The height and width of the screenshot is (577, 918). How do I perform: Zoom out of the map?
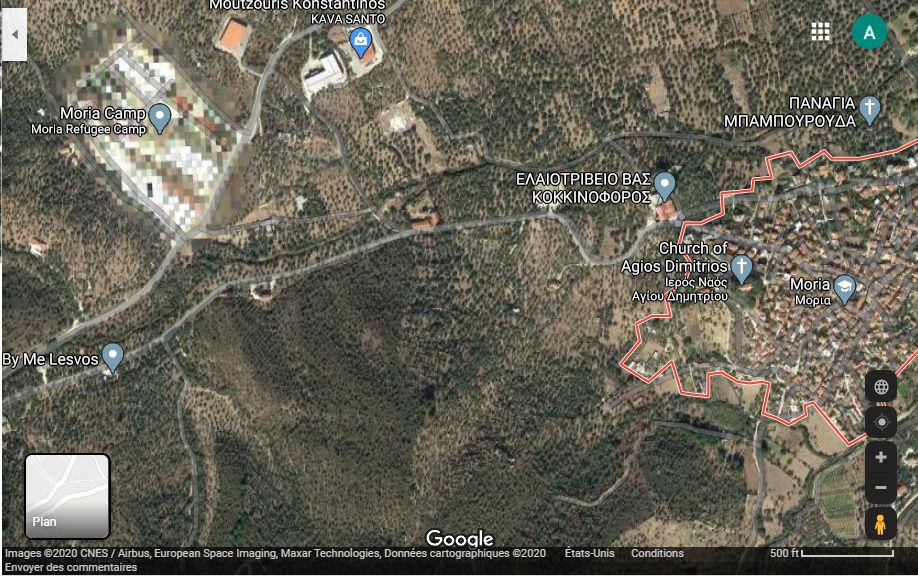click(880, 488)
